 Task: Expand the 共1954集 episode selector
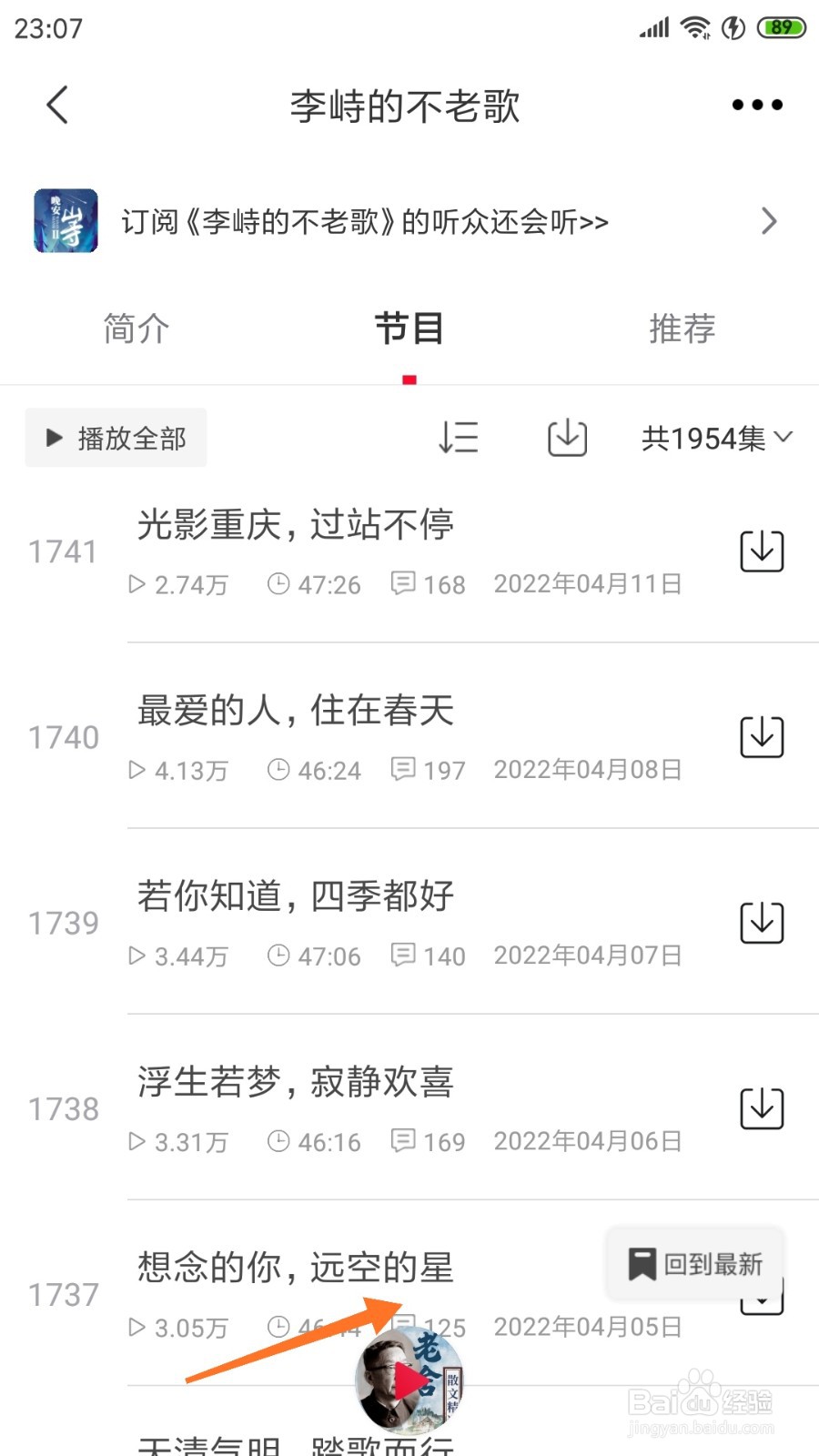click(x=717, y=438)
